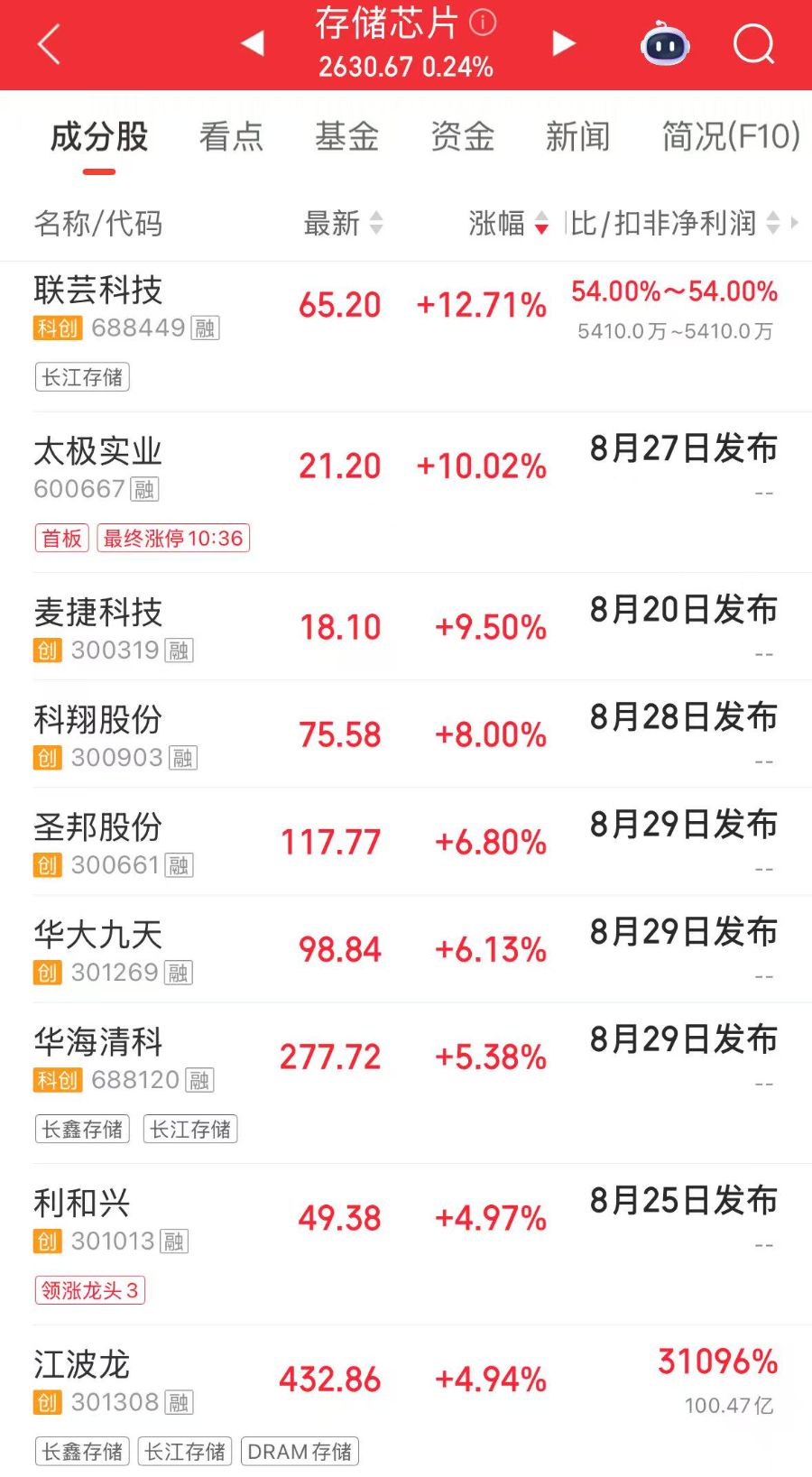
Task: Open the 江波龙 stock row
Action: 406,1401
